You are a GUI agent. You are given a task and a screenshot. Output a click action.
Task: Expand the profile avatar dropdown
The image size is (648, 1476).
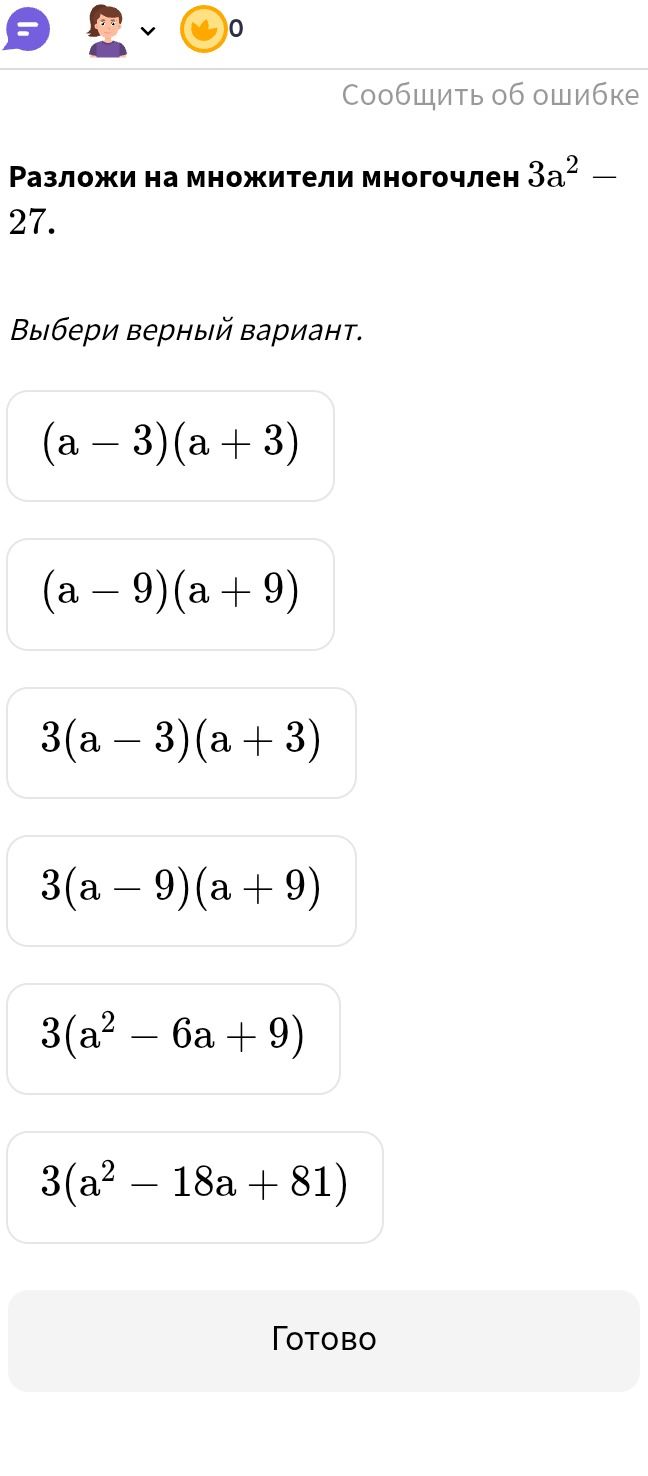[120, 30]
